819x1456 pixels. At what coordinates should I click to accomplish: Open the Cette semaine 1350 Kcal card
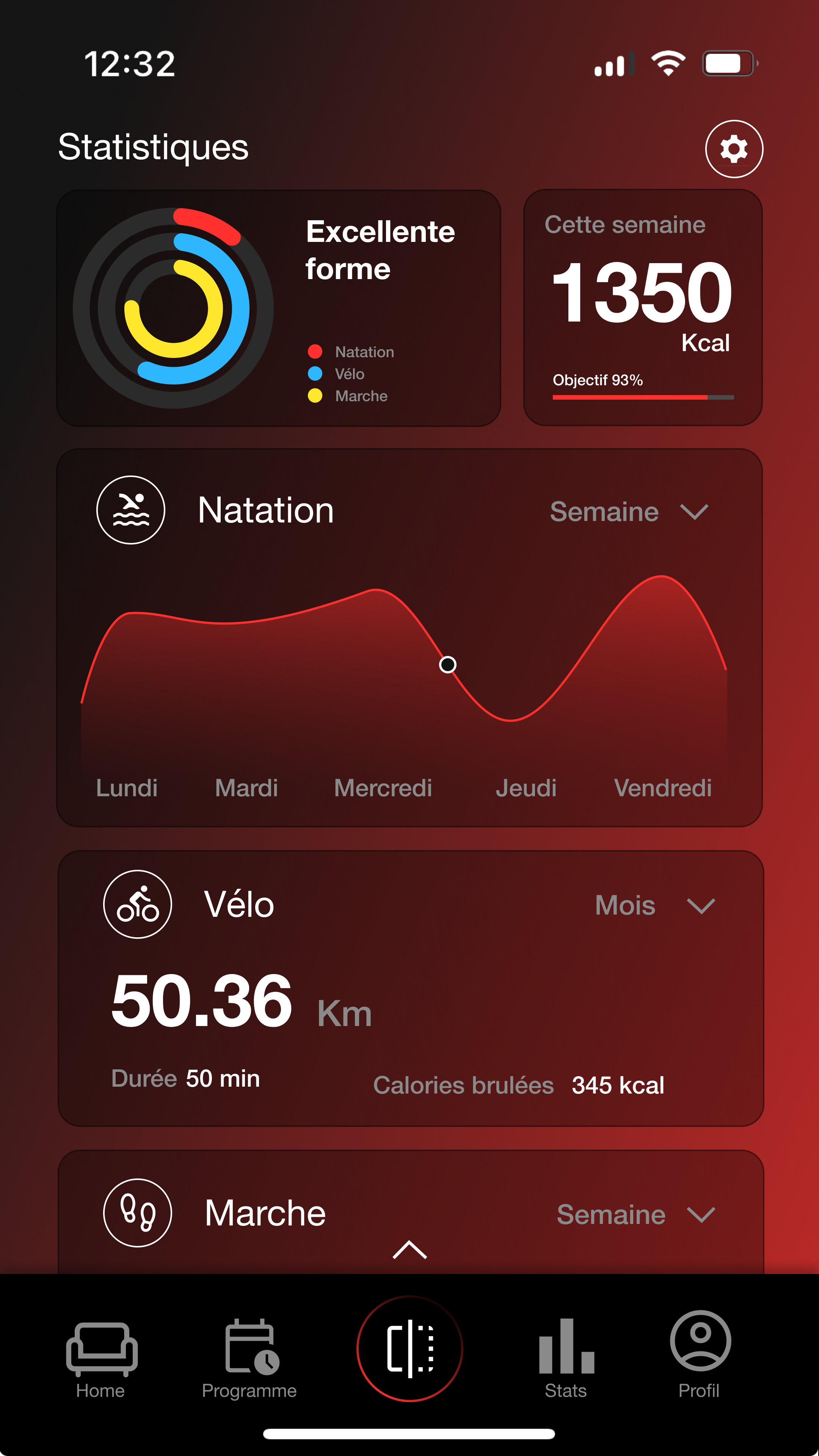643,308
